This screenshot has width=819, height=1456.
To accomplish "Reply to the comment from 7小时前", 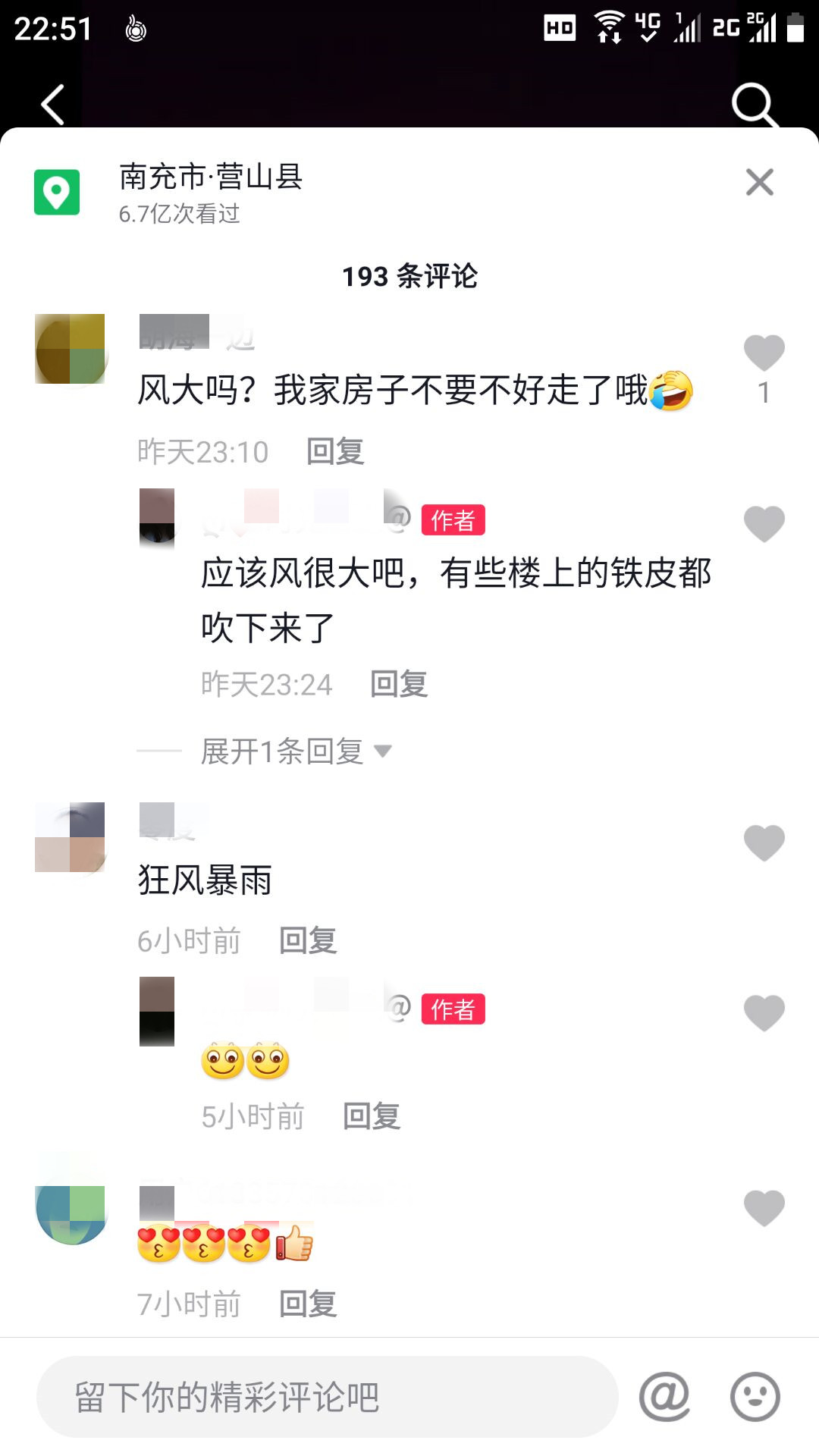I will coord(308,1304).
